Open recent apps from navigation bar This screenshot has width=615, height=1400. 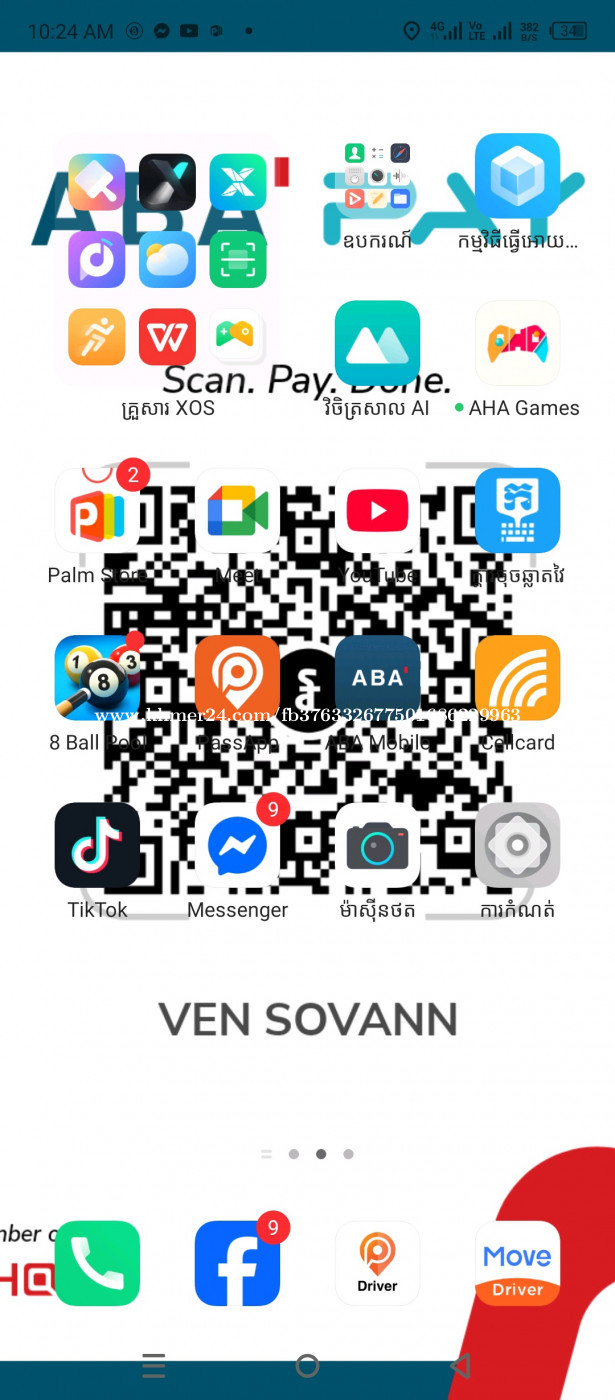point(153,1365)
